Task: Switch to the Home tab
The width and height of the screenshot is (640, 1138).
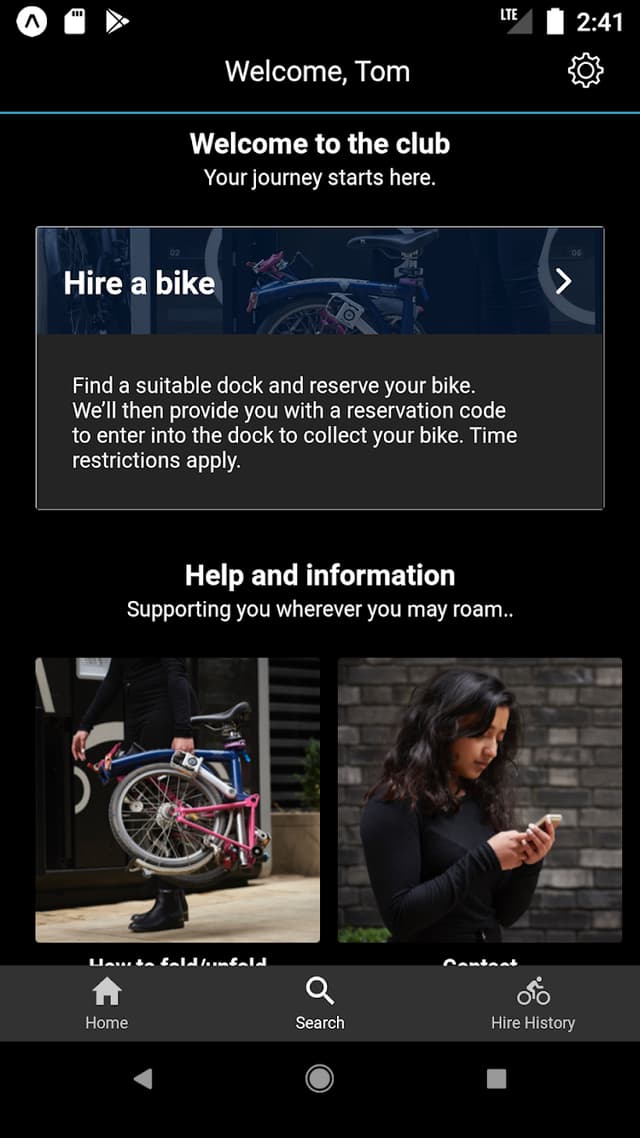Action: 106,1004
